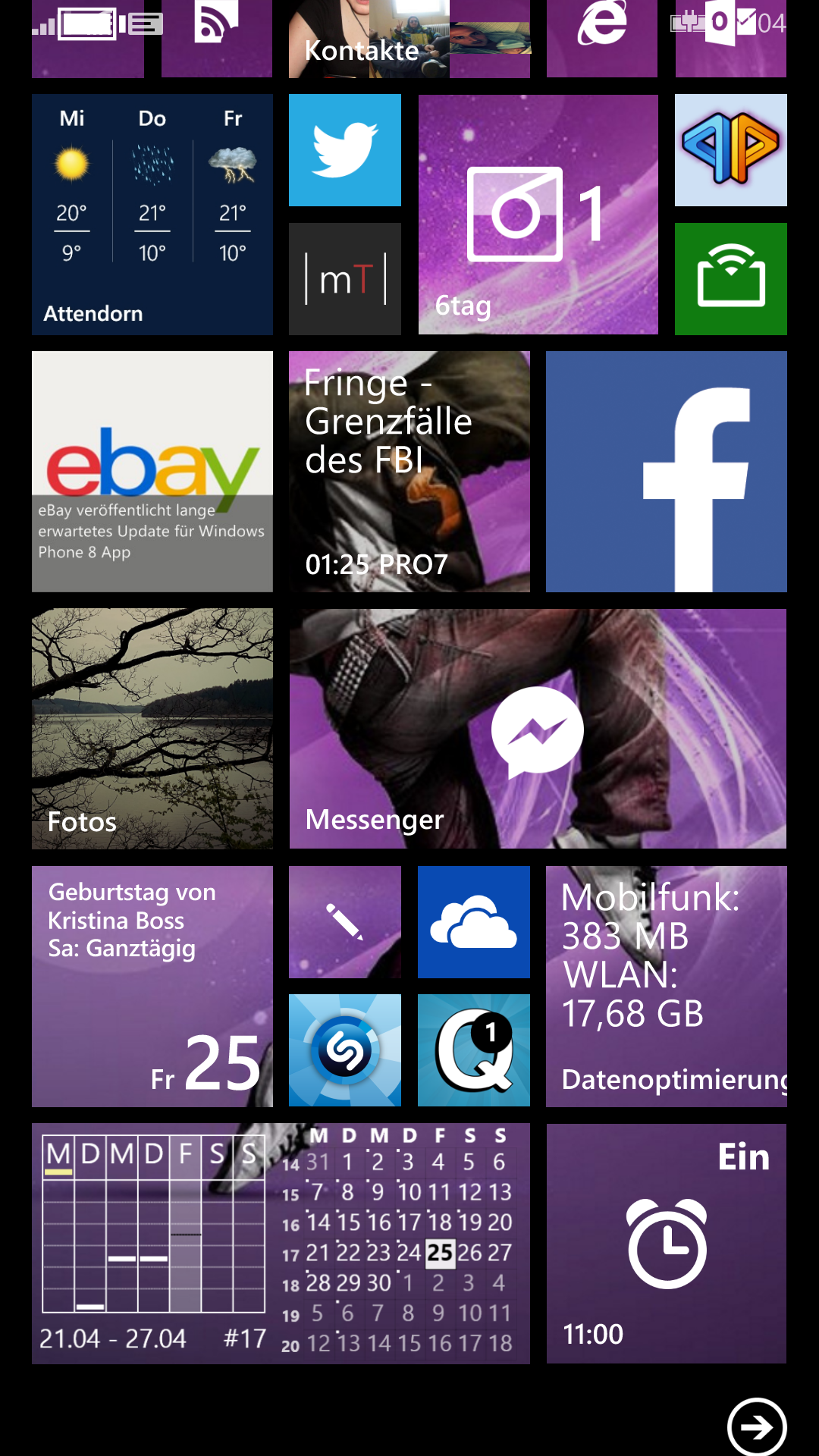Open the week calendar tile #17
This screenshot has width=819, height=1456.
point(281,1244)
